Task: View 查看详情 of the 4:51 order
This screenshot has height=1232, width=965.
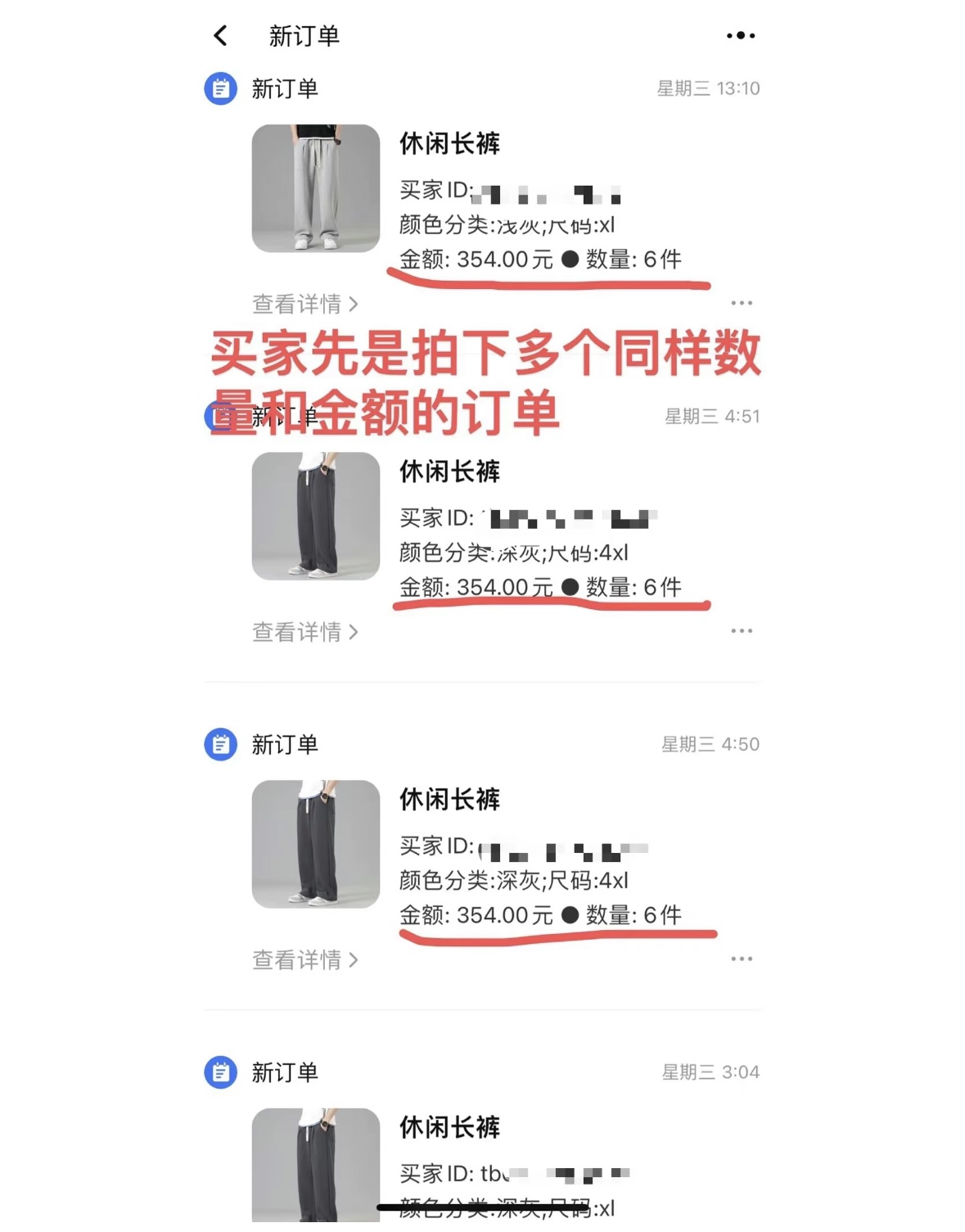Action: 304,632
